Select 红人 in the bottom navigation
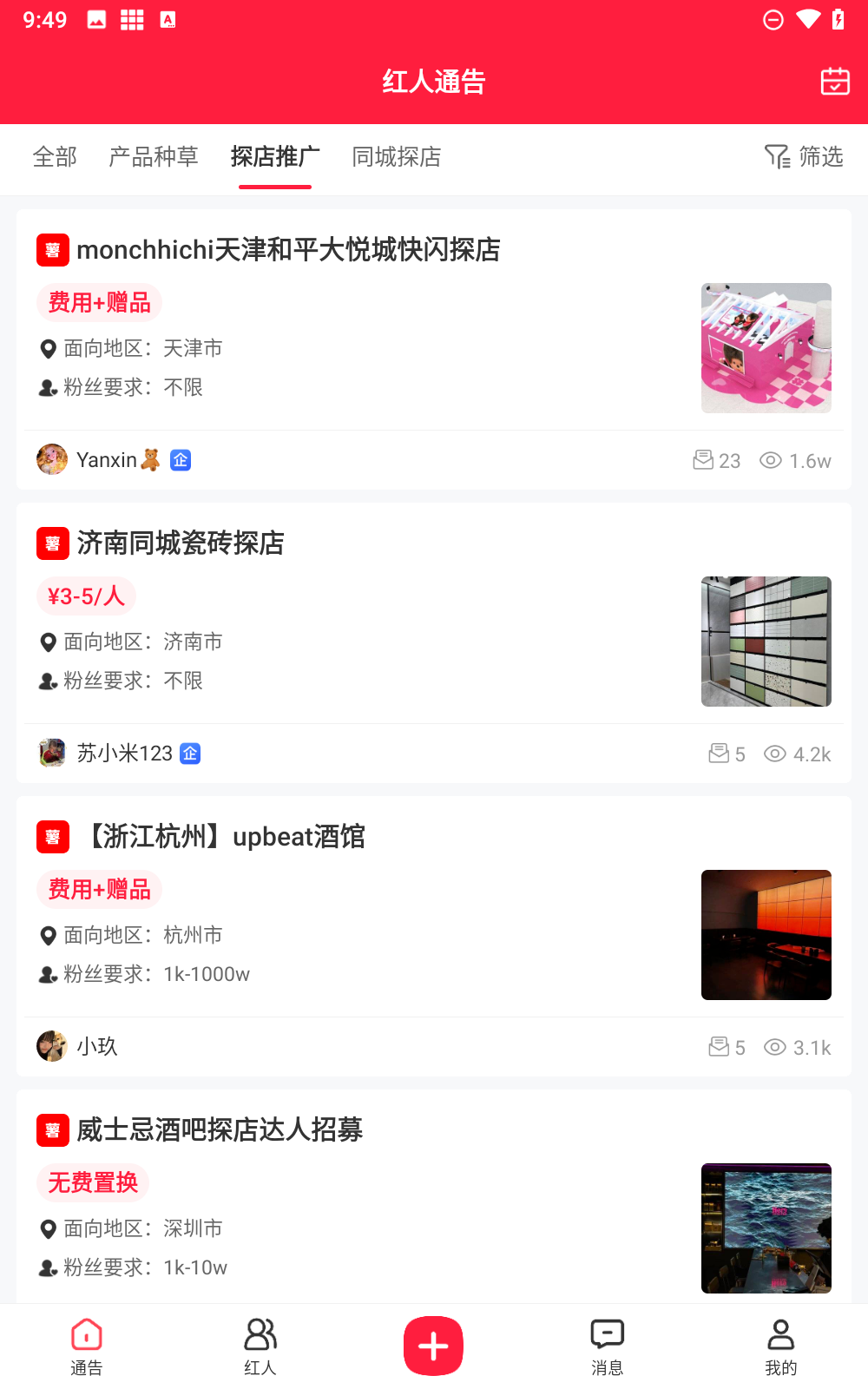 (x=260, y=1345)
